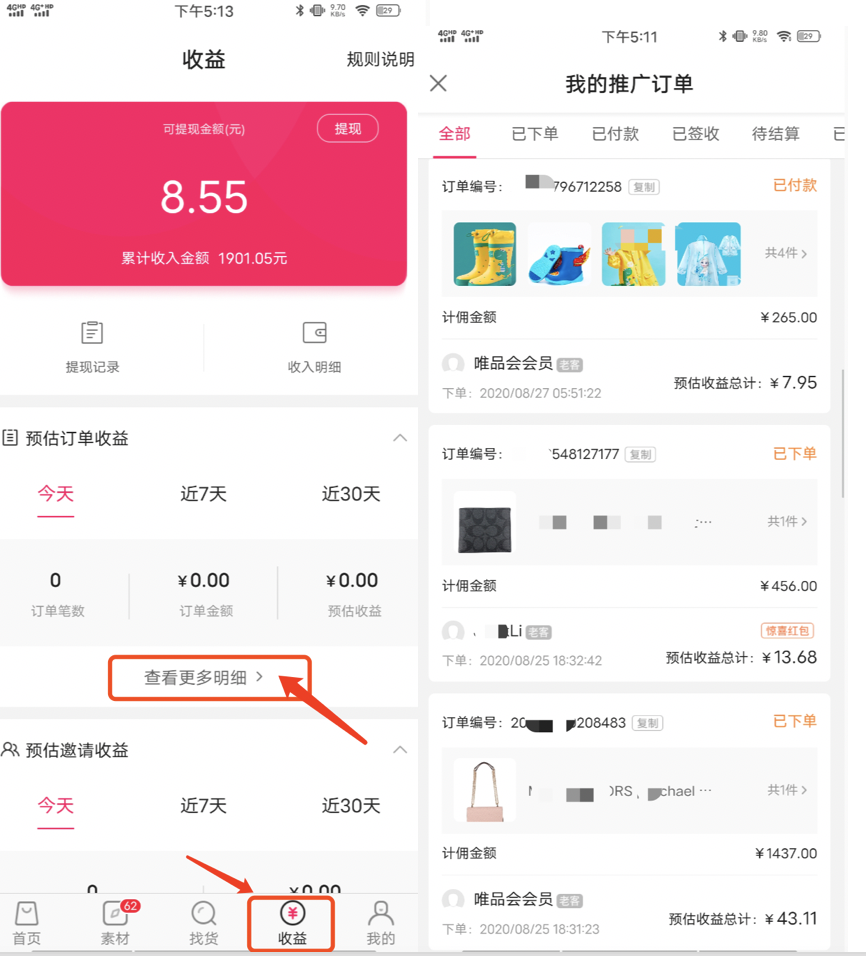Open 收入明细 income details
The image size is (866, 956).
314,347
